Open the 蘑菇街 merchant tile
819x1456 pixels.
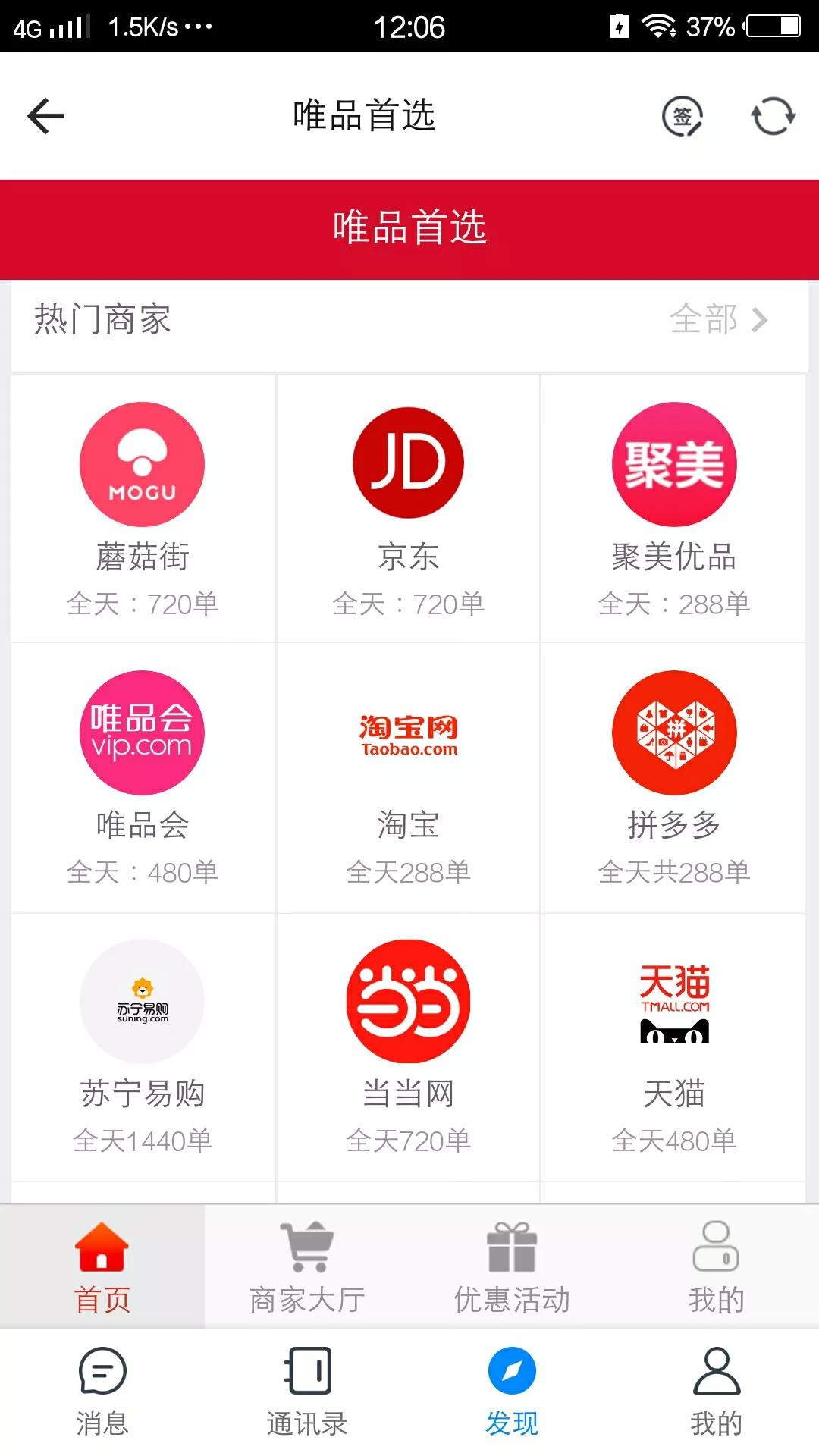point(143,508)
